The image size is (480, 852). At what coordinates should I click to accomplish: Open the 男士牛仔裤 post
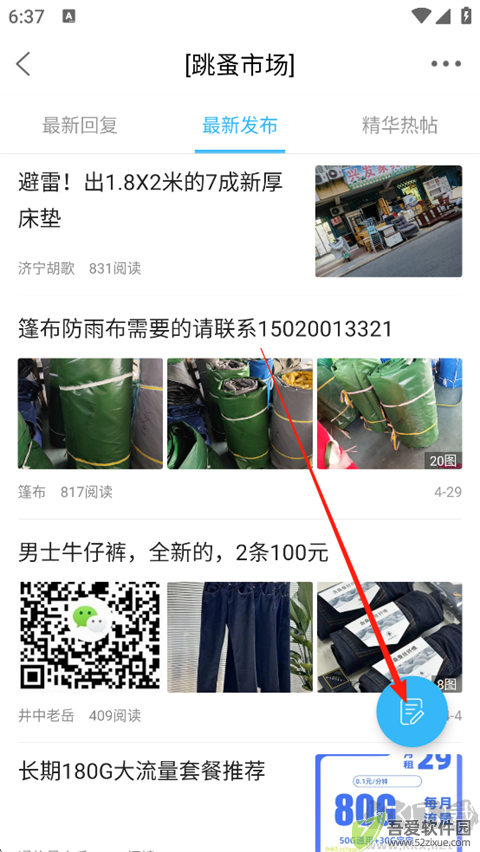point(173,553)
